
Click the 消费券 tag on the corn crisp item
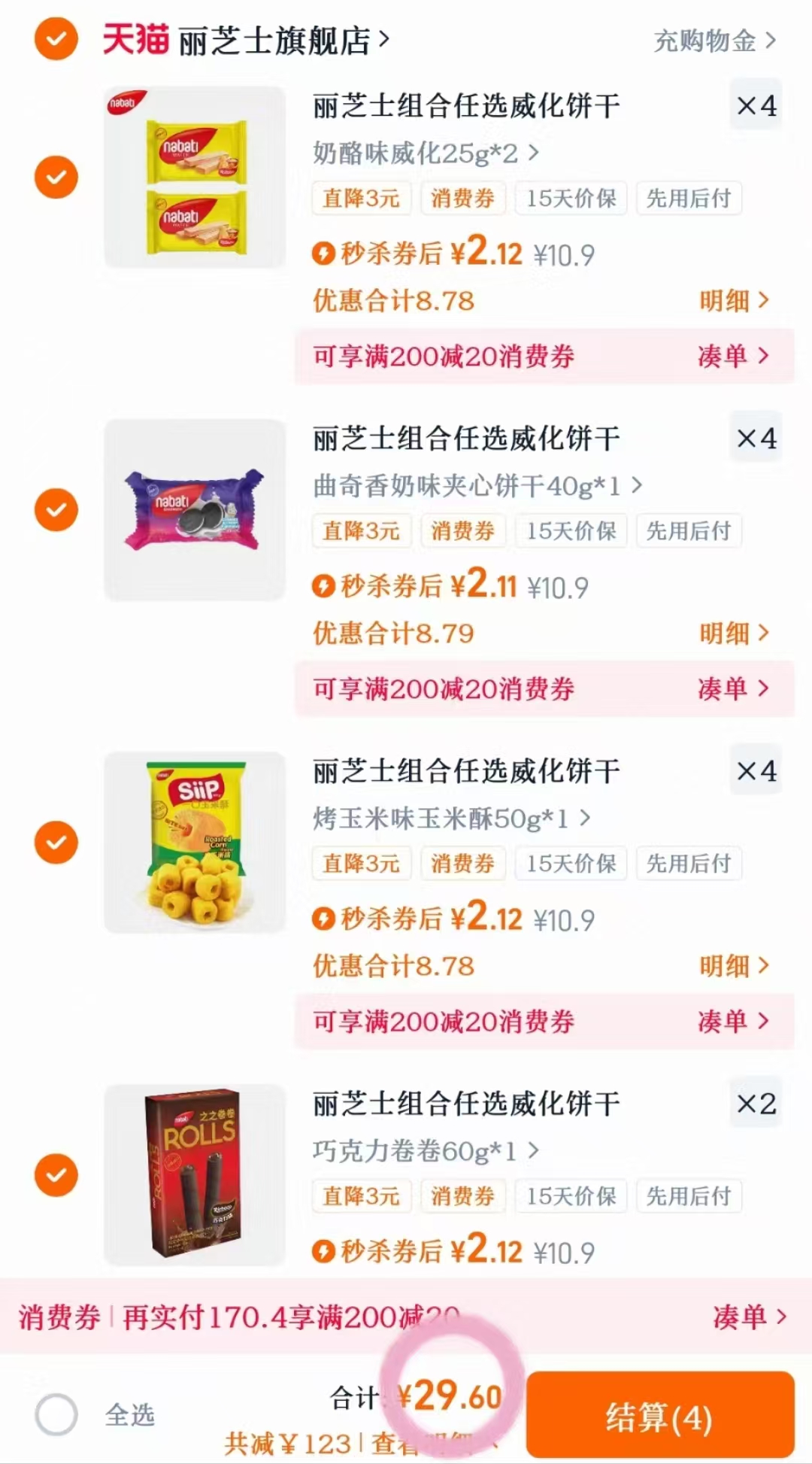pyautogui.click(x=462, y=863)
